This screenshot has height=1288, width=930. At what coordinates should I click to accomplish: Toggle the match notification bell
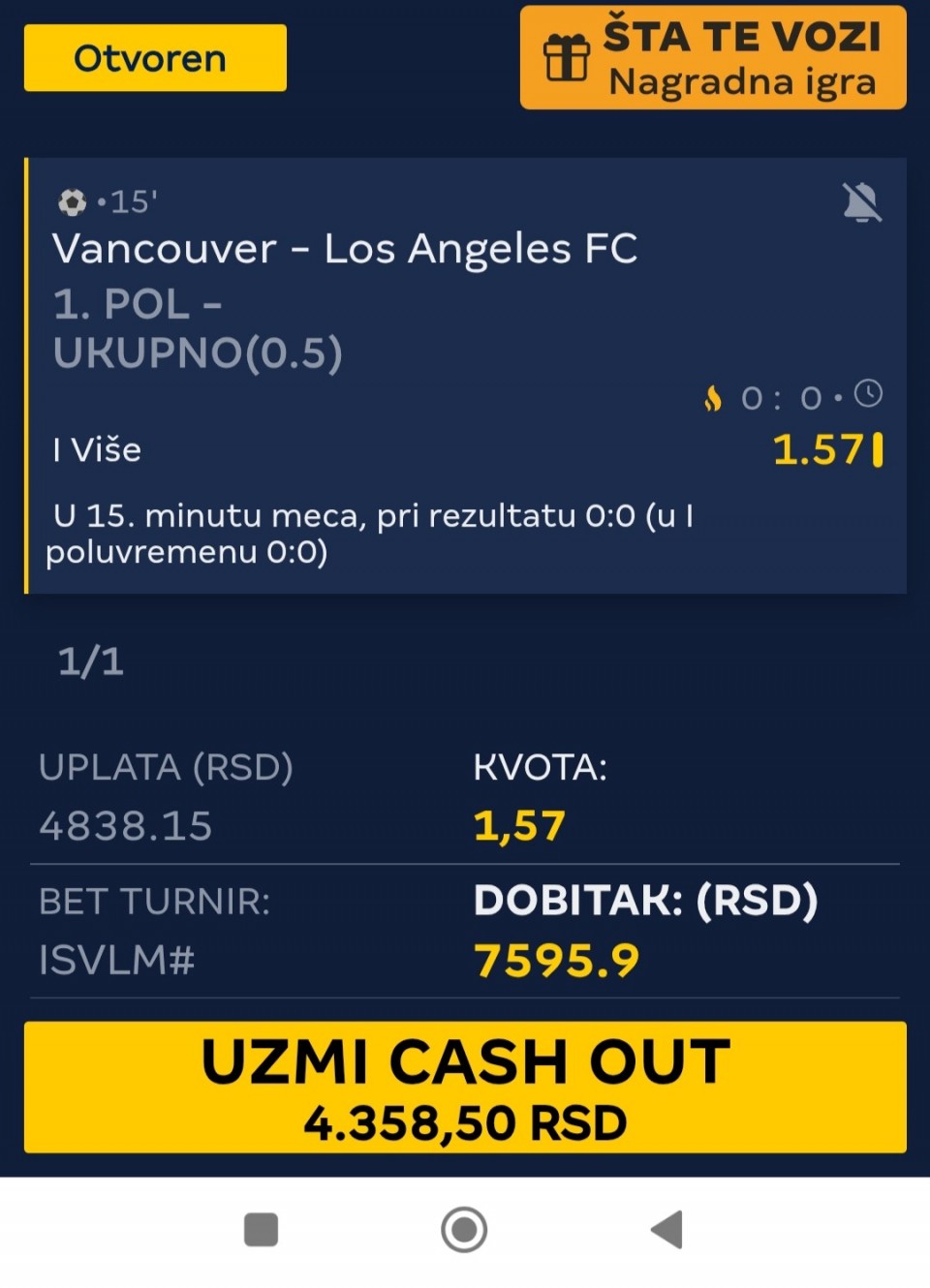860,202
